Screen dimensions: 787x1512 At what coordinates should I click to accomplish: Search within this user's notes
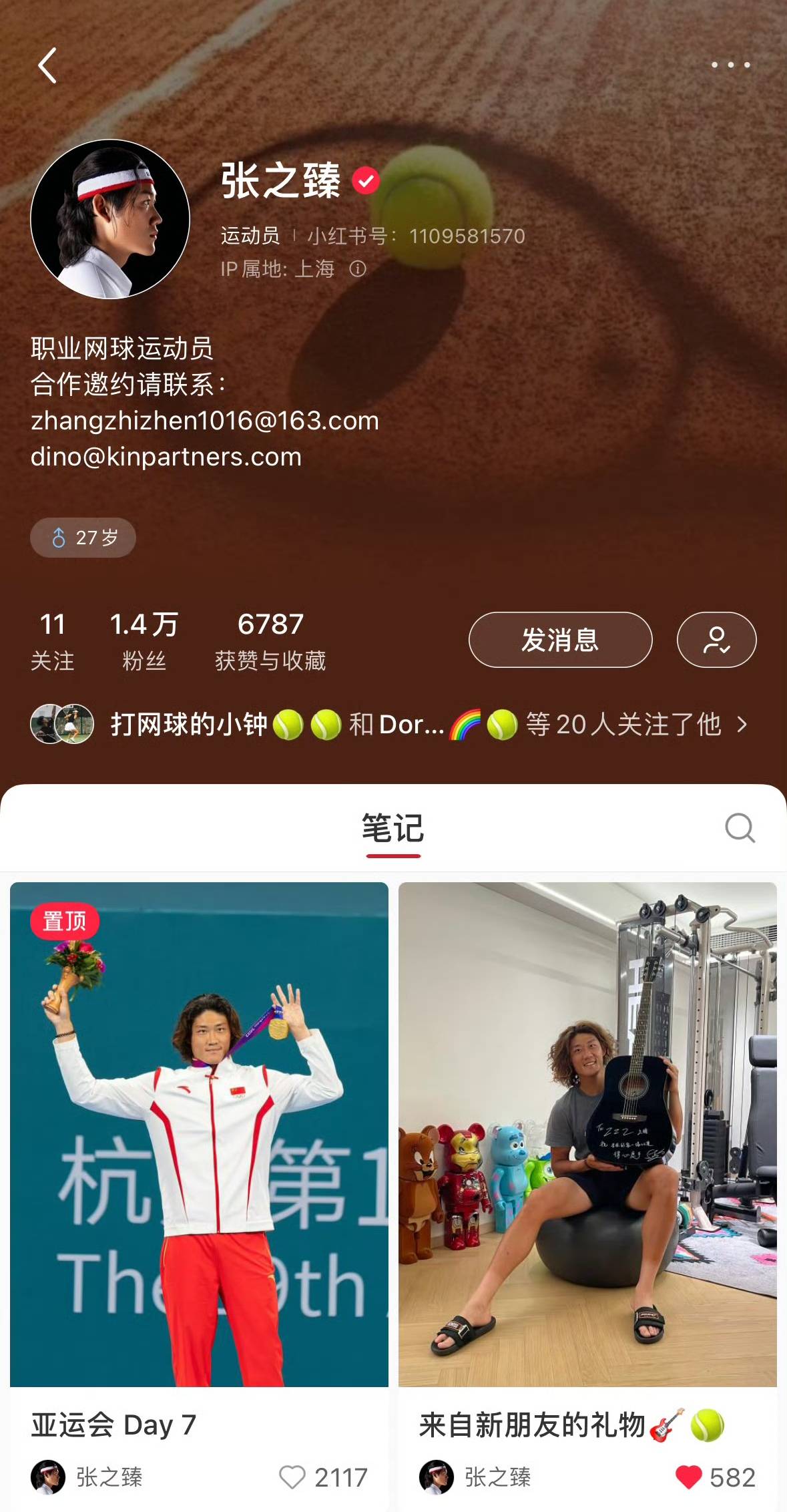740,829
